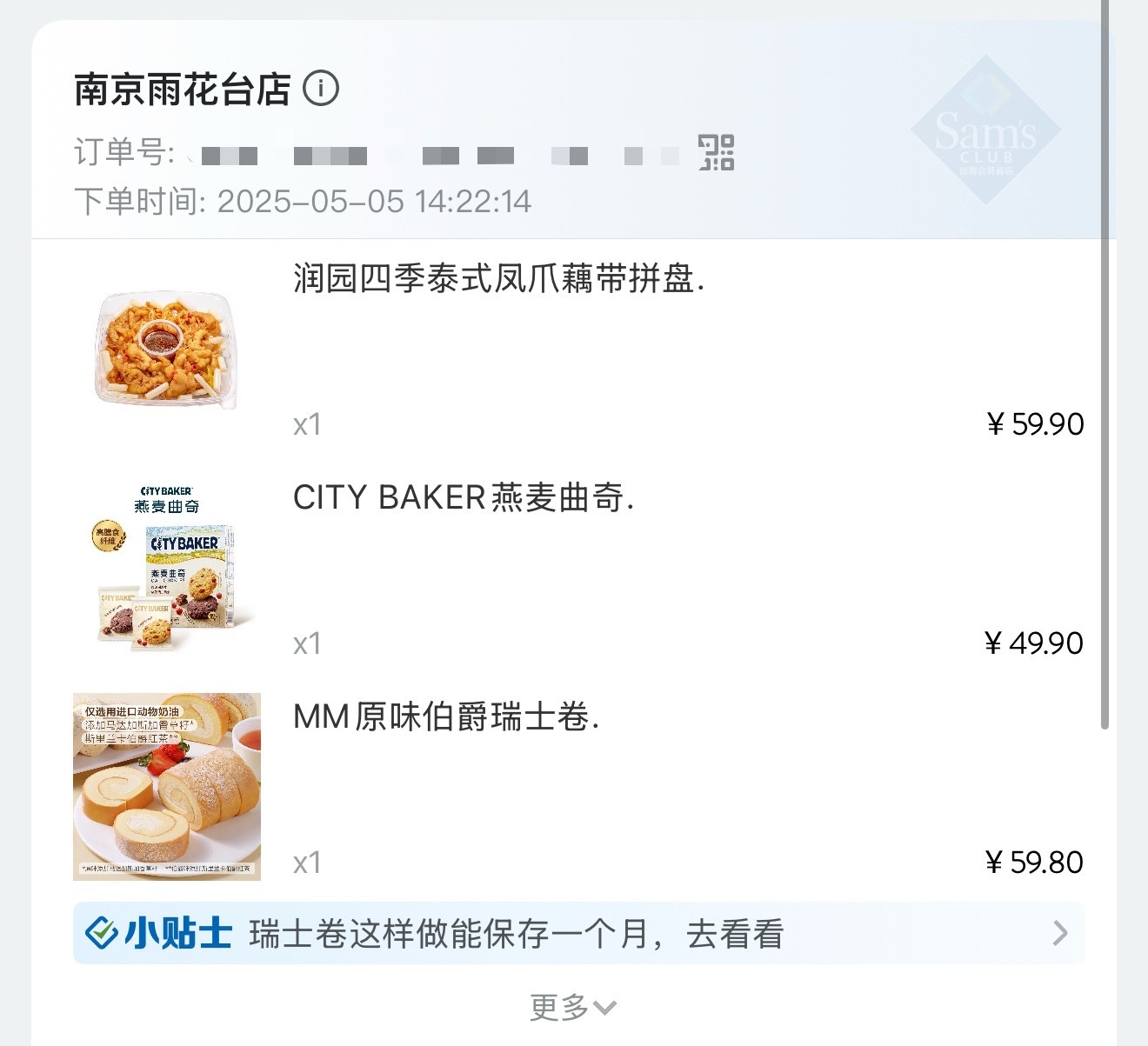Open CITY BAKER燕麦曲奇 item

(x=463, y=498)
